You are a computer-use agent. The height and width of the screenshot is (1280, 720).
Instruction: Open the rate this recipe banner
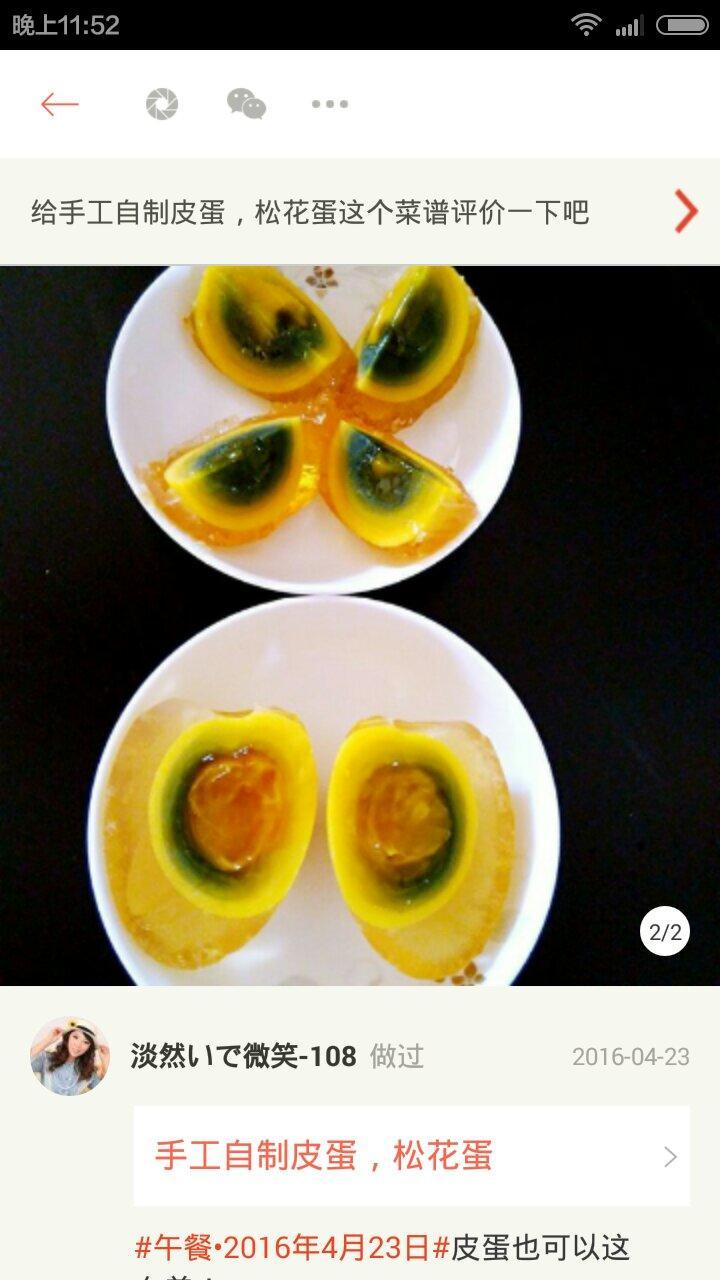tap(360, 212)
